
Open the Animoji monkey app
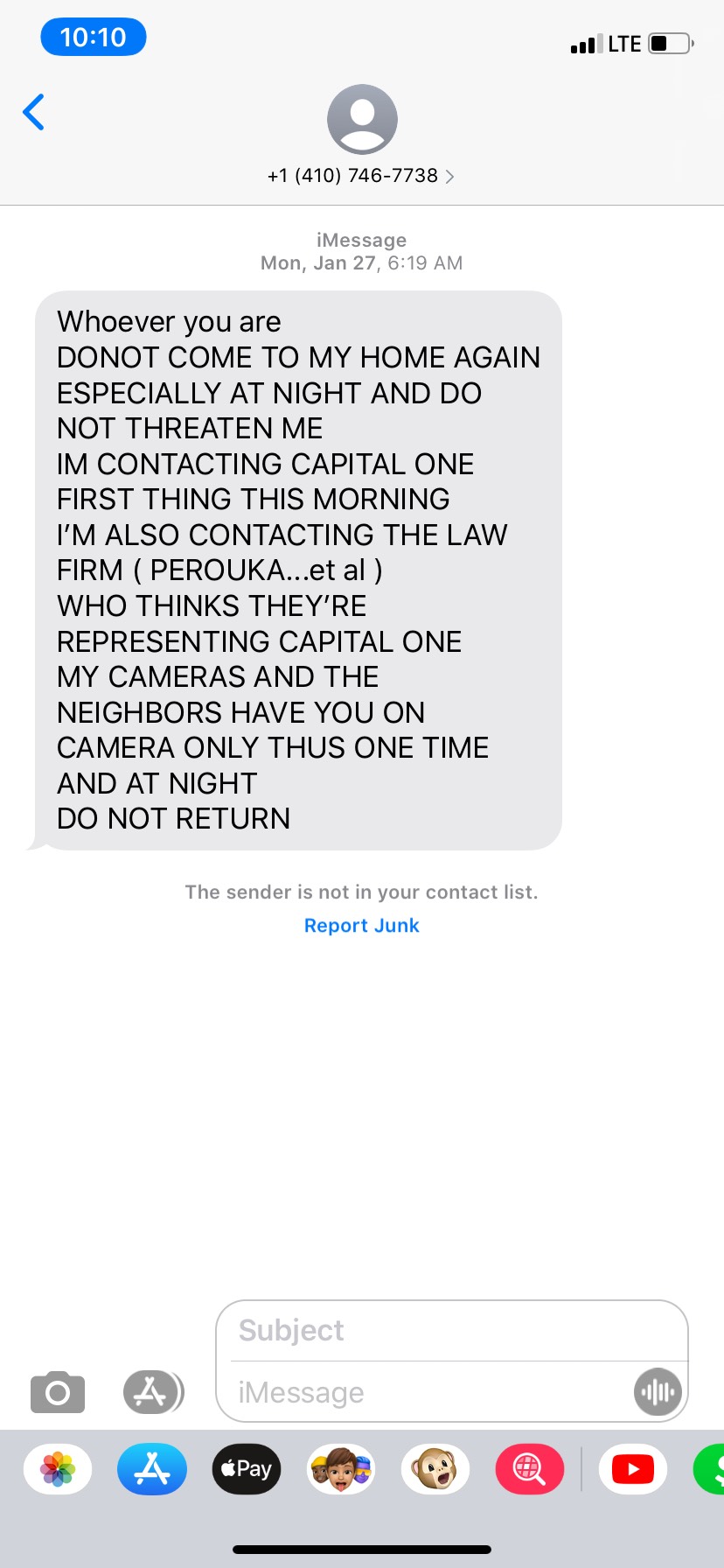pos(435,1469)
